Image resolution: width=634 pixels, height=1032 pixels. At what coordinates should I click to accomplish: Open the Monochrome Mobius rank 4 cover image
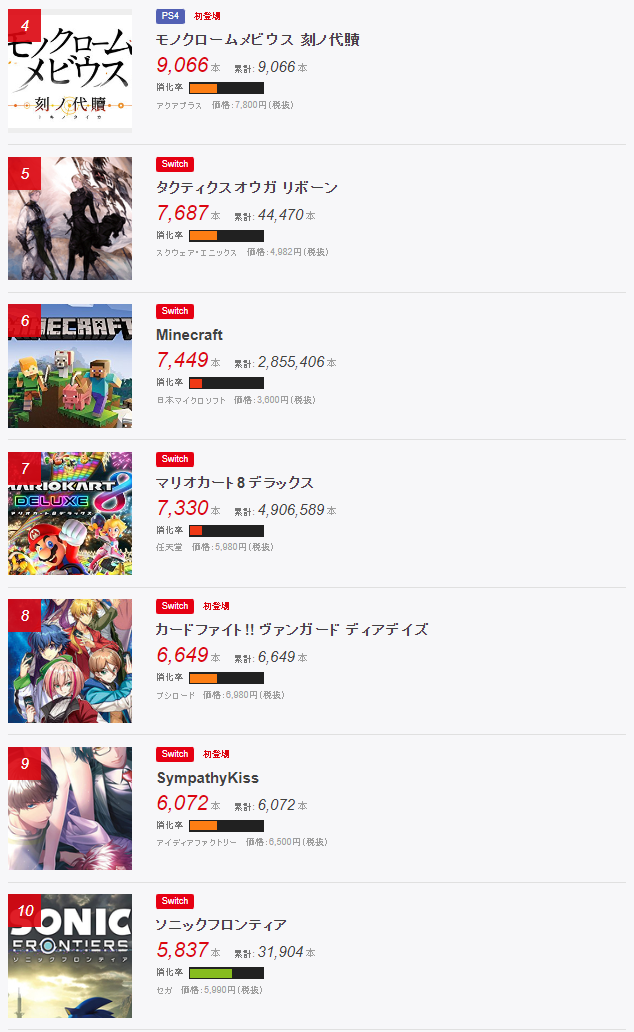pyautogui.click(x=70, y=70)
